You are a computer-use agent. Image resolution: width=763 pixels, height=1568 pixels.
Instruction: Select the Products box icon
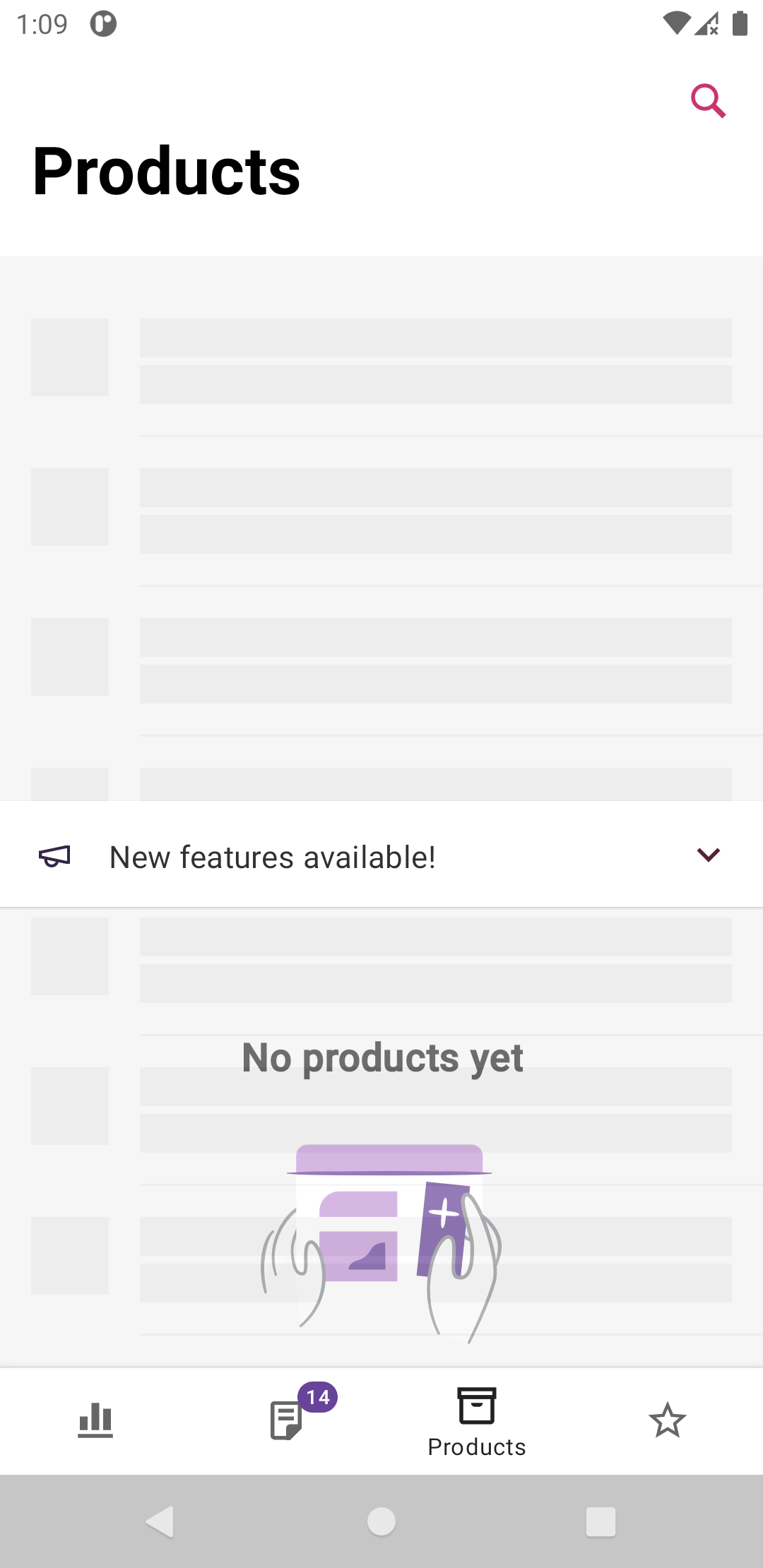[x=476, y=1406]
